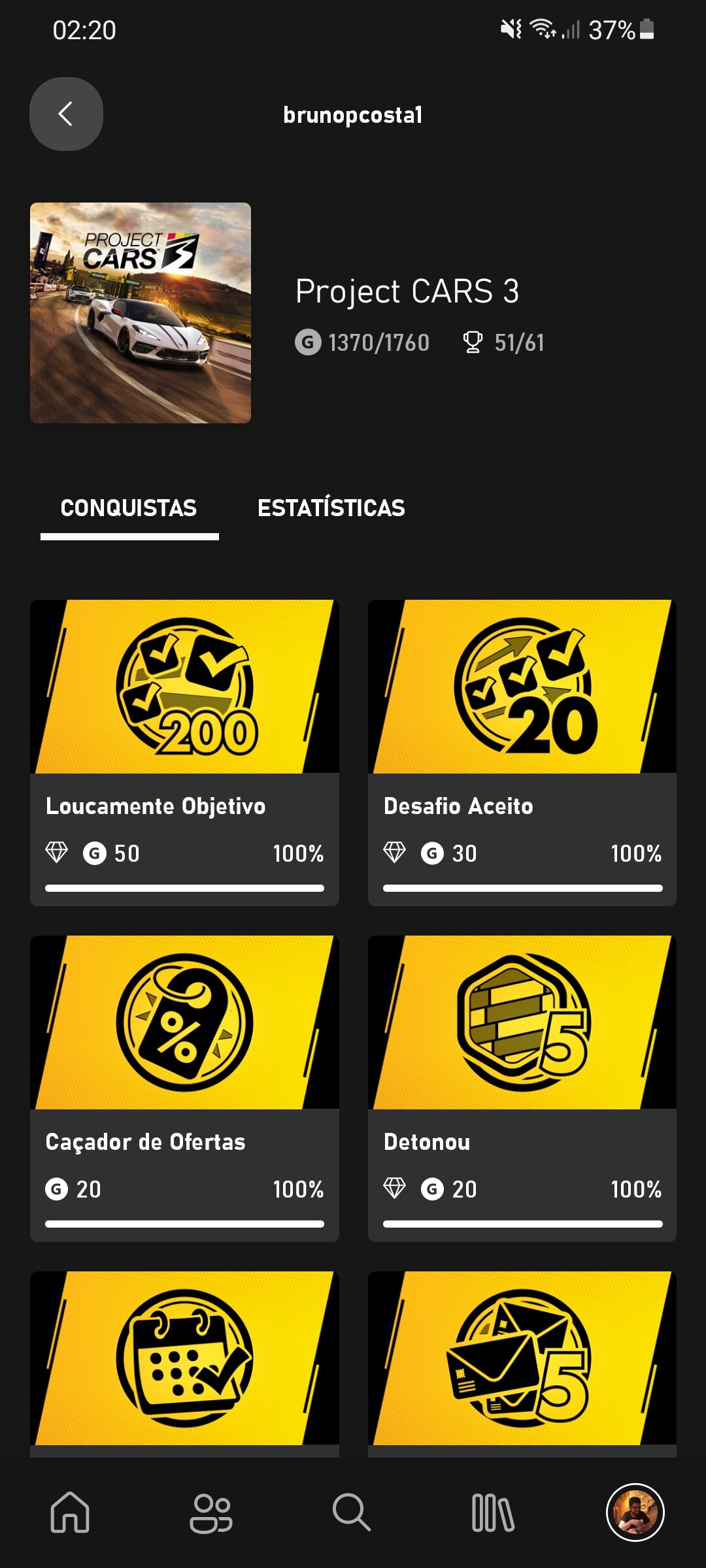Open the search tab

pyautogui.click(x=352, y=1512)
